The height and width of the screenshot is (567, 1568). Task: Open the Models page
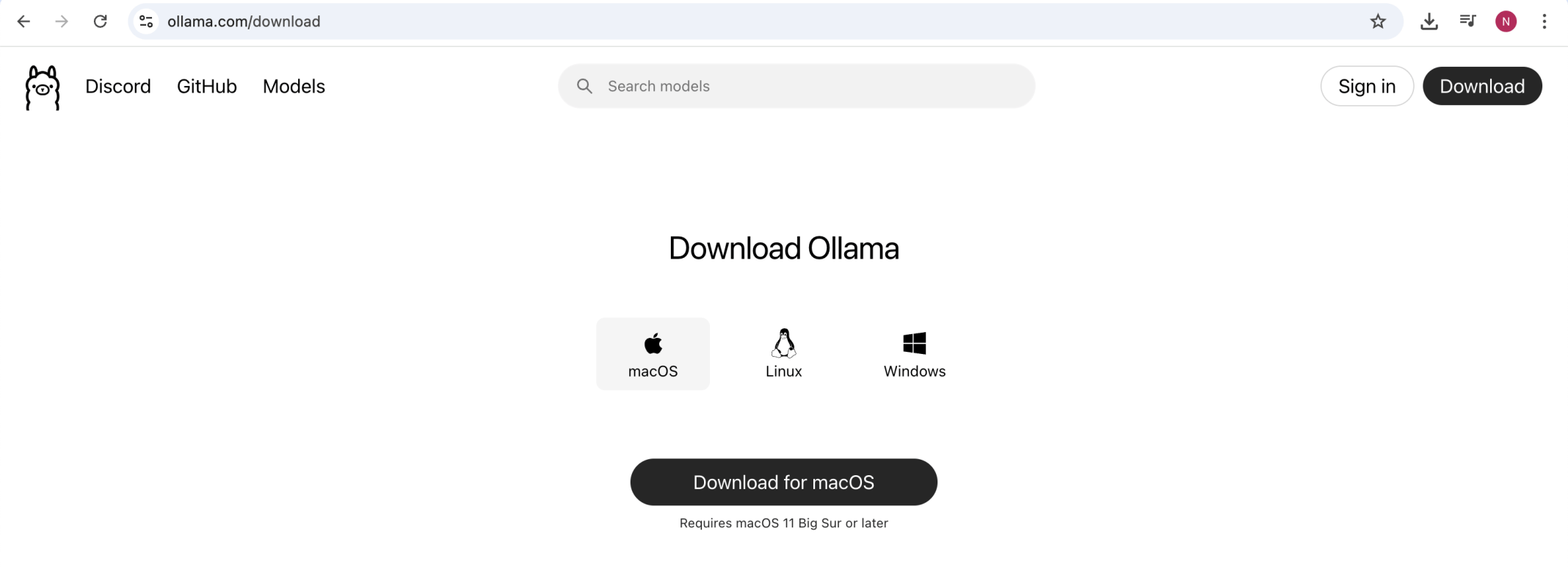point(294,86)
